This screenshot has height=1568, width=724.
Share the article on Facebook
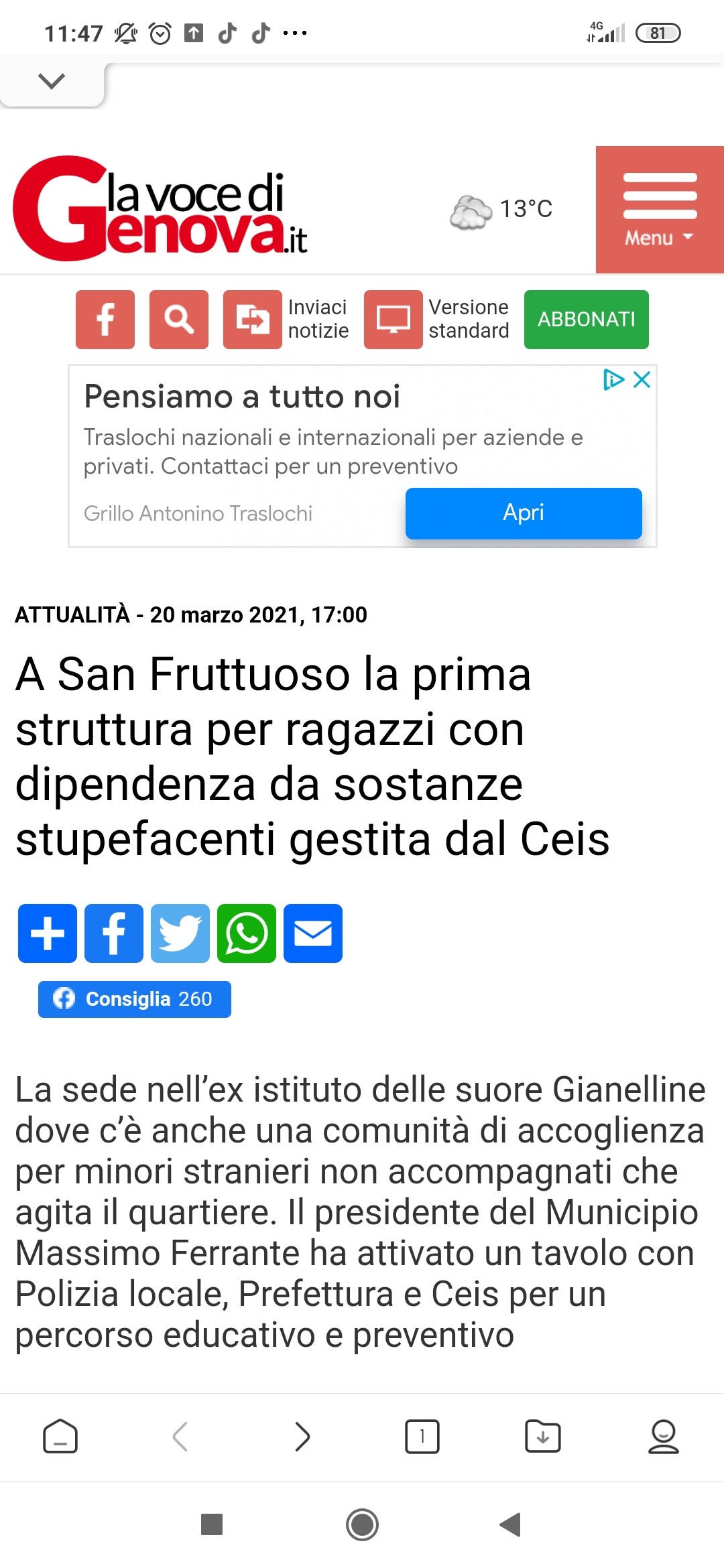[x=114, y=933]
